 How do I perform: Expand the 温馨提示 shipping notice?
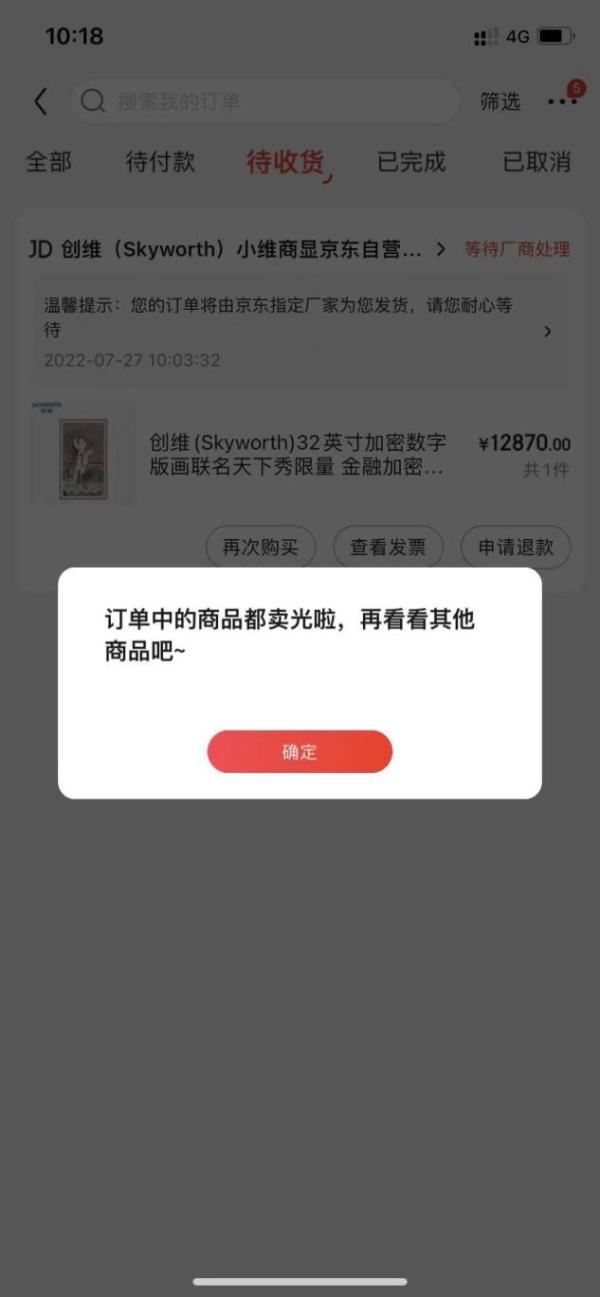click(300, 331)
